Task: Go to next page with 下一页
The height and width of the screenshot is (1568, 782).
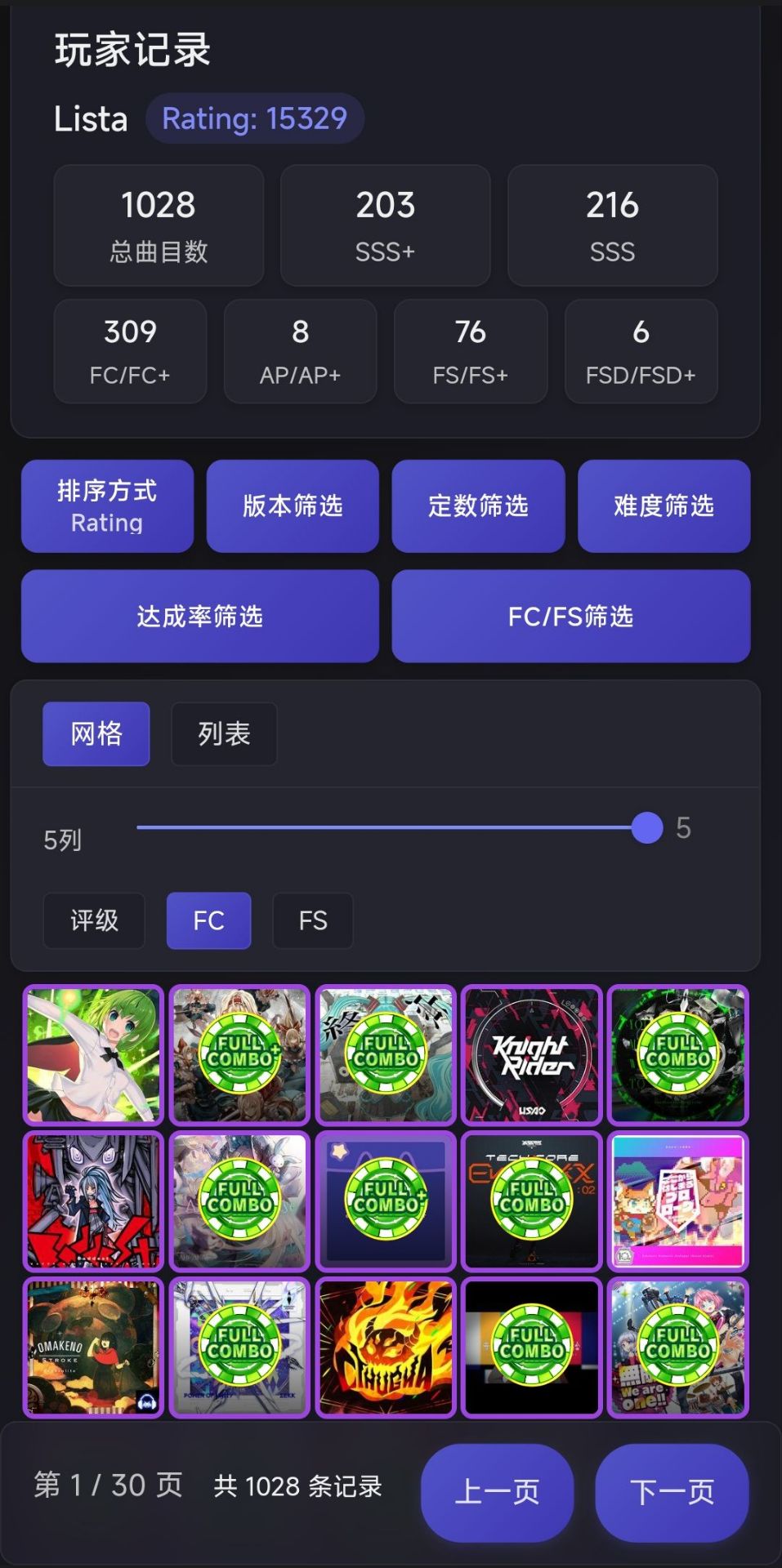Action: pos(672,1492)
